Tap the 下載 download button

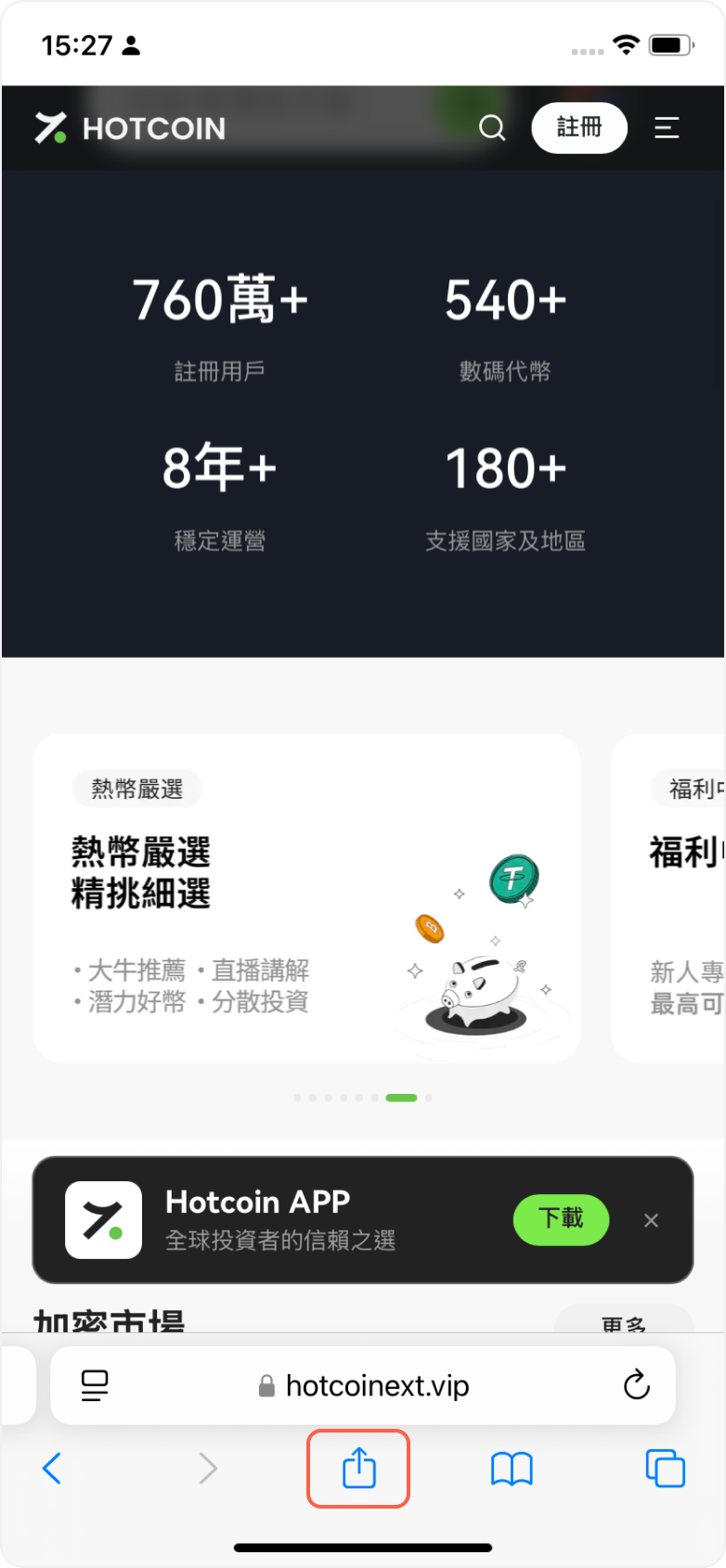[x=561, y=1219]
